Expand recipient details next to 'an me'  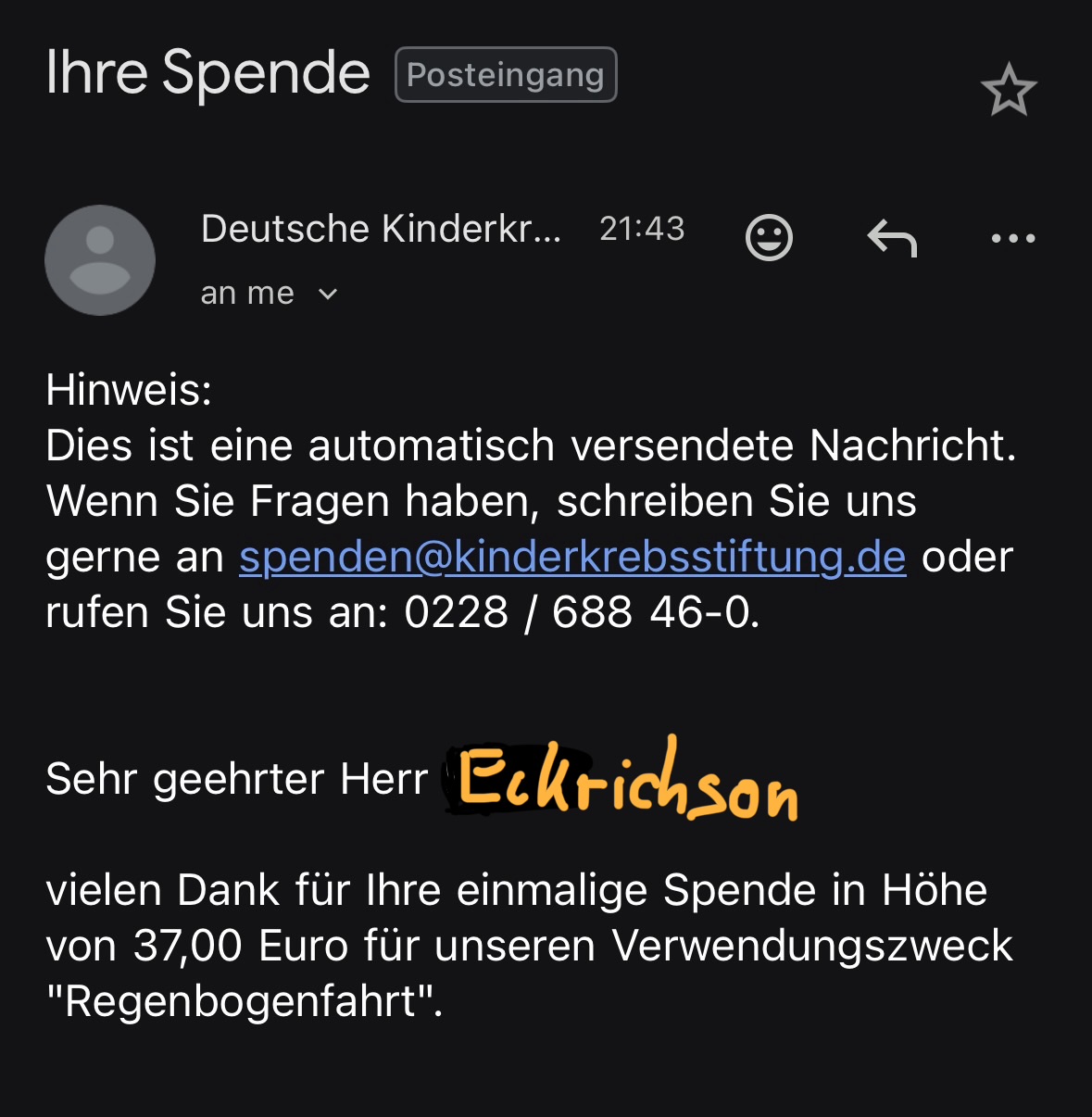coord(328,295)
